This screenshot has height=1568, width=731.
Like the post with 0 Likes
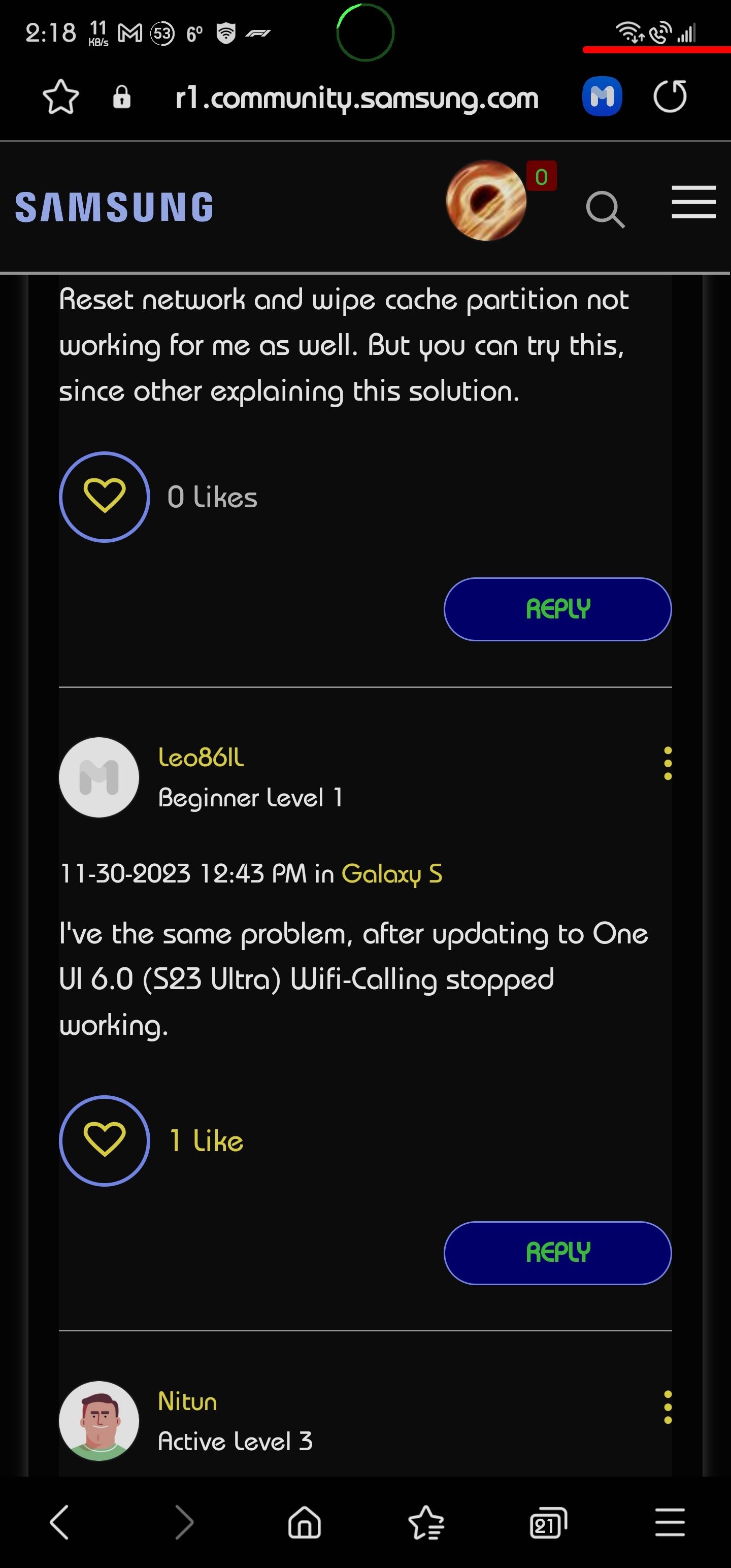pos(104,497)
